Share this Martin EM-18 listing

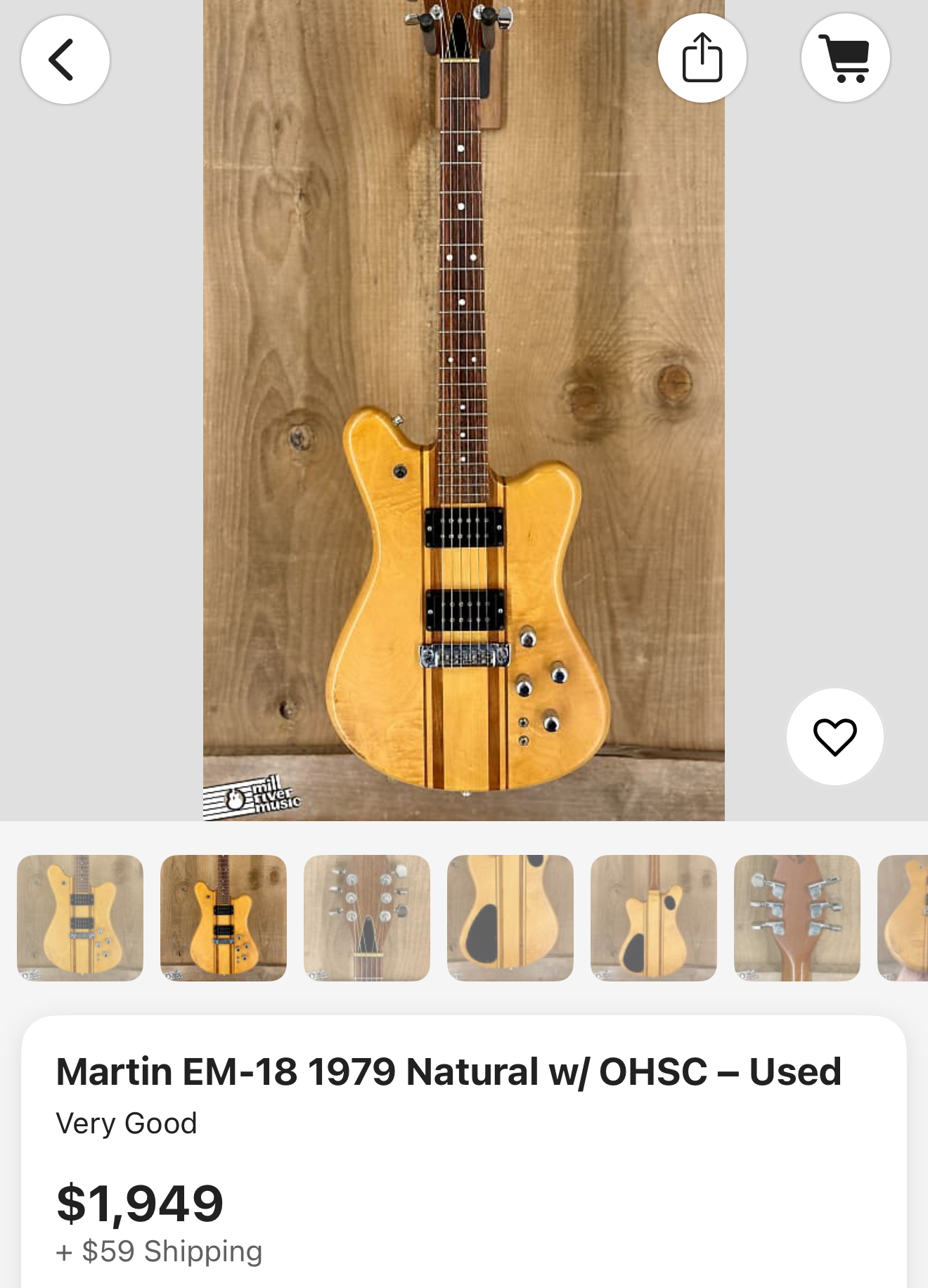click(x=702, y=58)
